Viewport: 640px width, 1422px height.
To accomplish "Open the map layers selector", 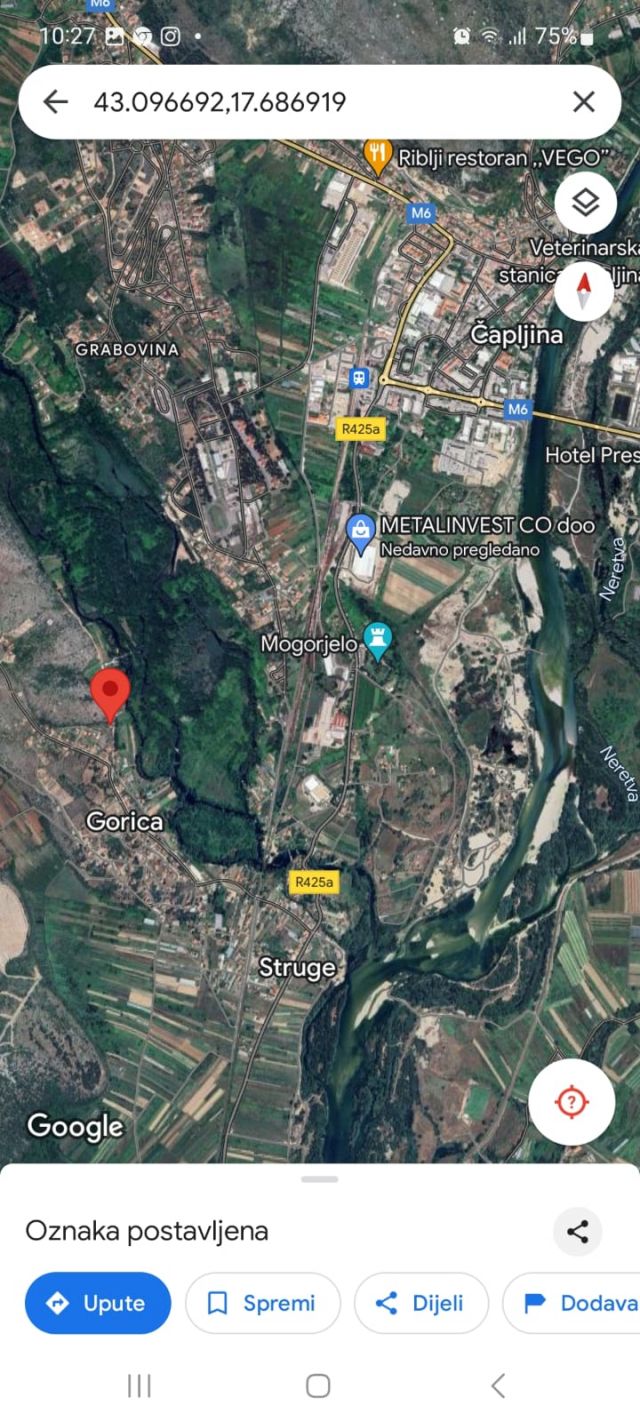I will [x=585, y=203].
